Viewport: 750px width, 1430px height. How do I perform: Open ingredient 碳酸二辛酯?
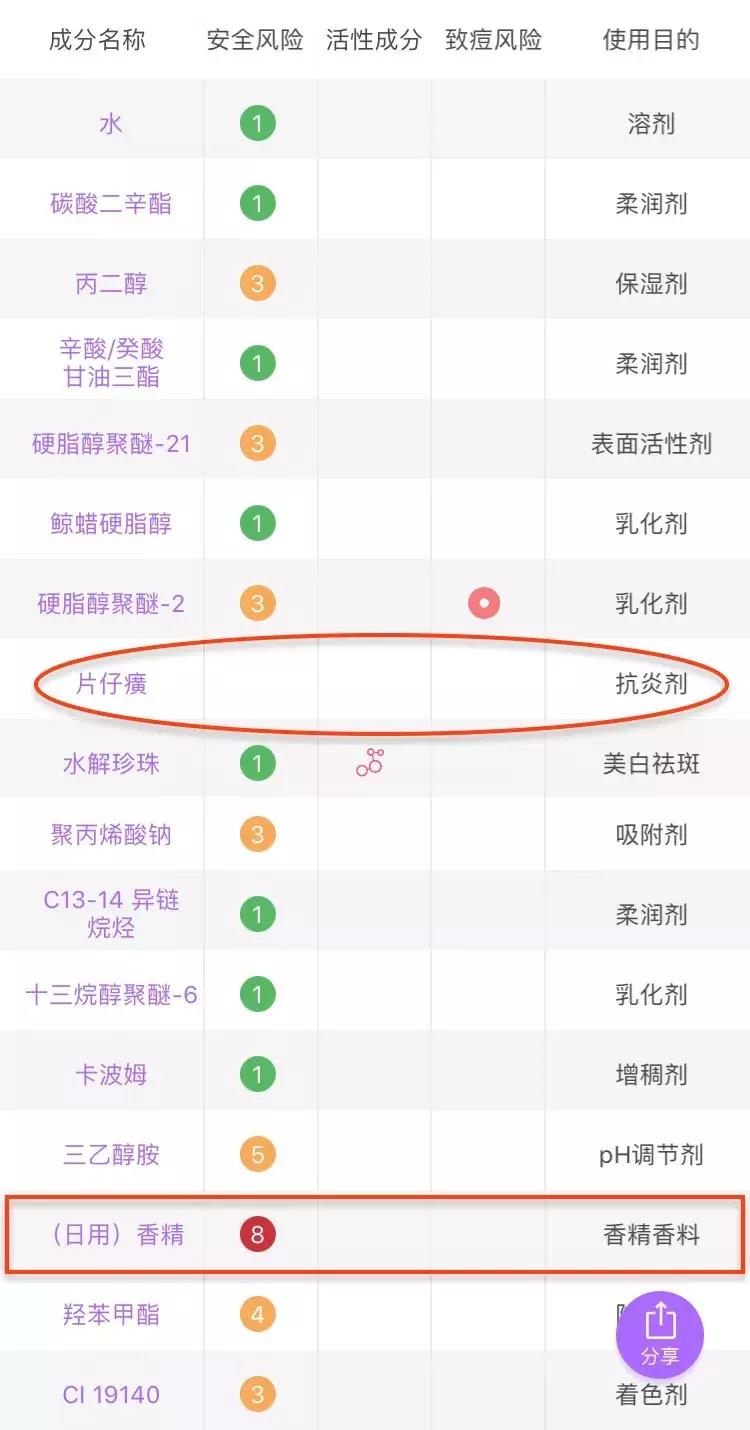[x=111, y=204]
